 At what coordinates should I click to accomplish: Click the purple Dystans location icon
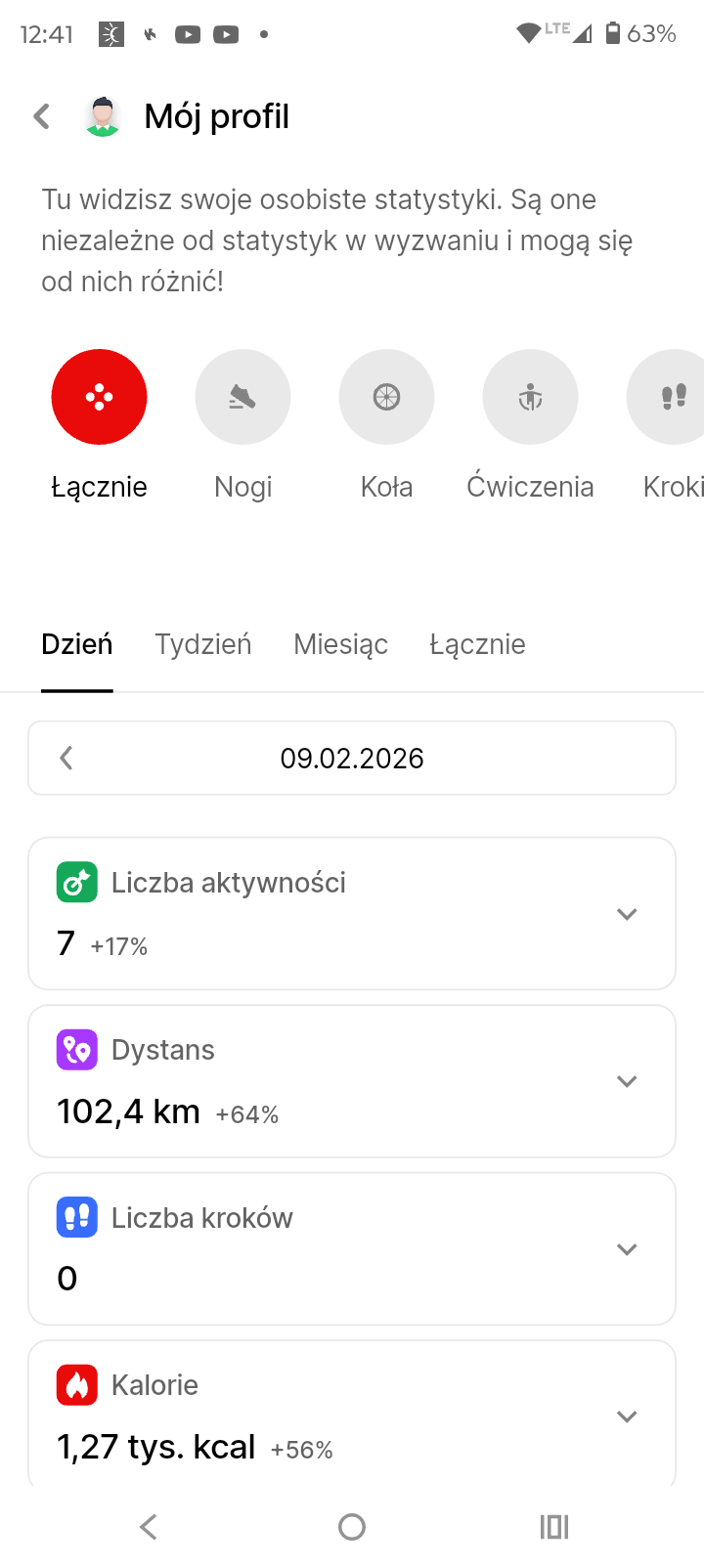[76, 1049]
